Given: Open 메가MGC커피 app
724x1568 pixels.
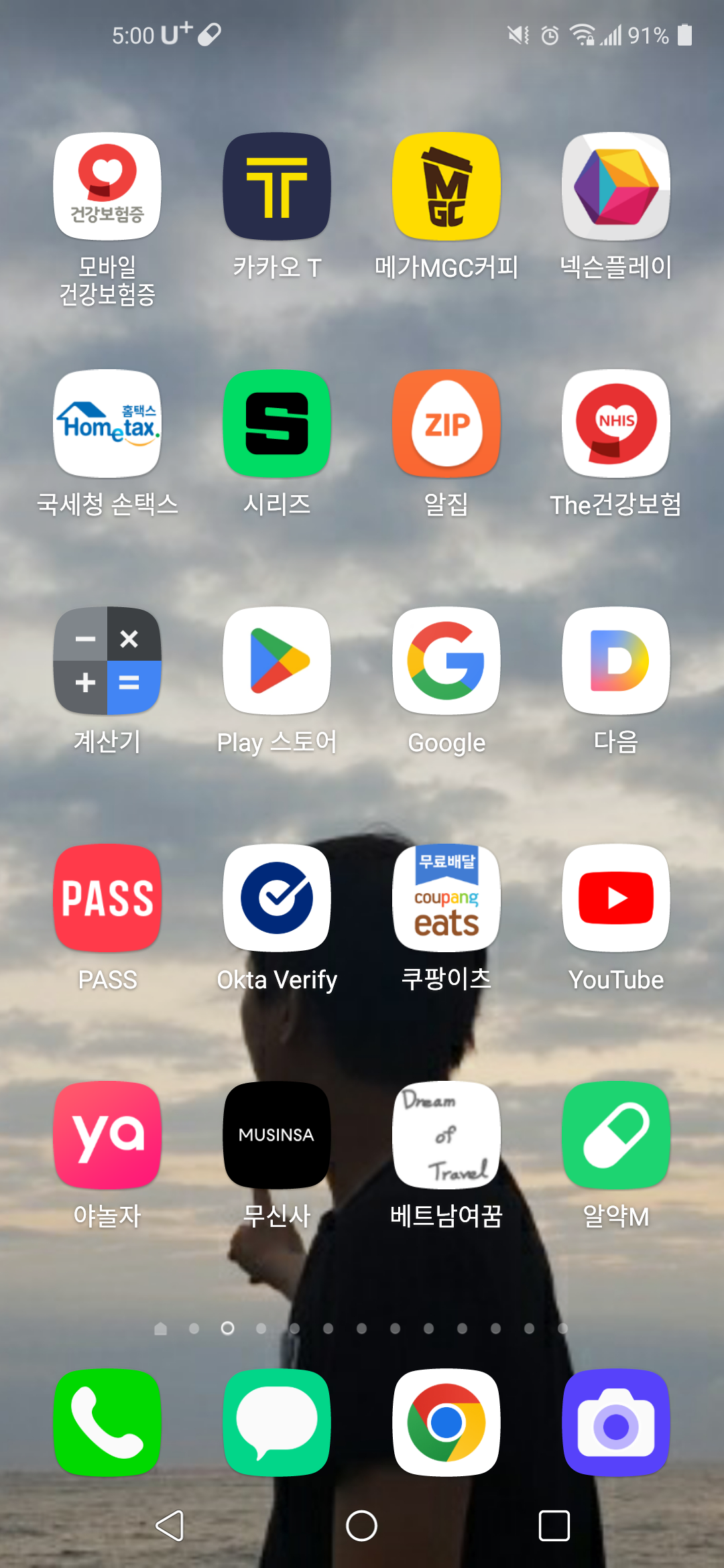Looking at the screenshot, I should point(446,186).
